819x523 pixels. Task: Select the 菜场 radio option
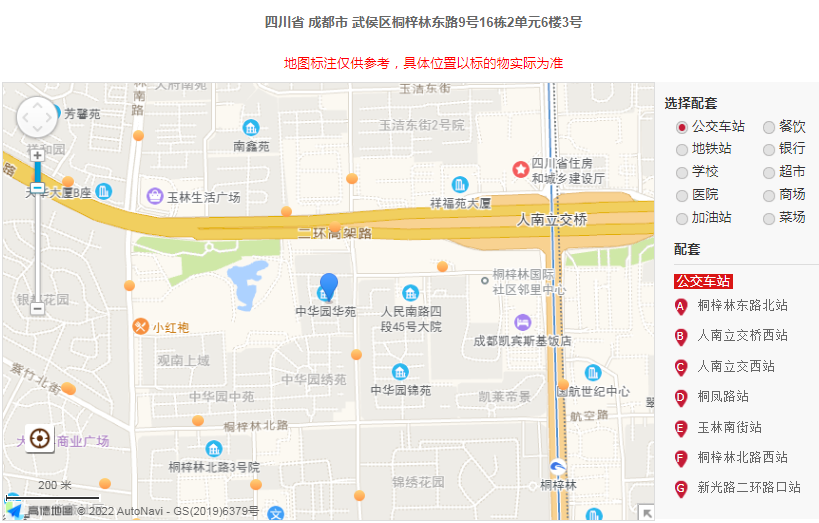(769, 218)
